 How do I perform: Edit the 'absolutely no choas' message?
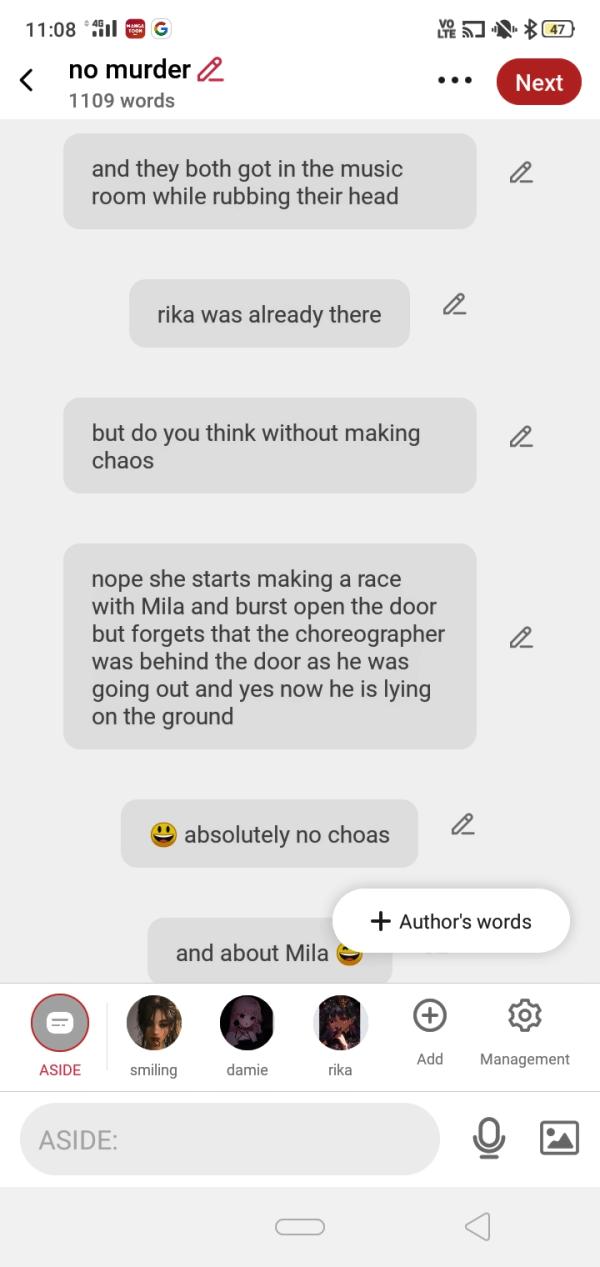(461, 825)
